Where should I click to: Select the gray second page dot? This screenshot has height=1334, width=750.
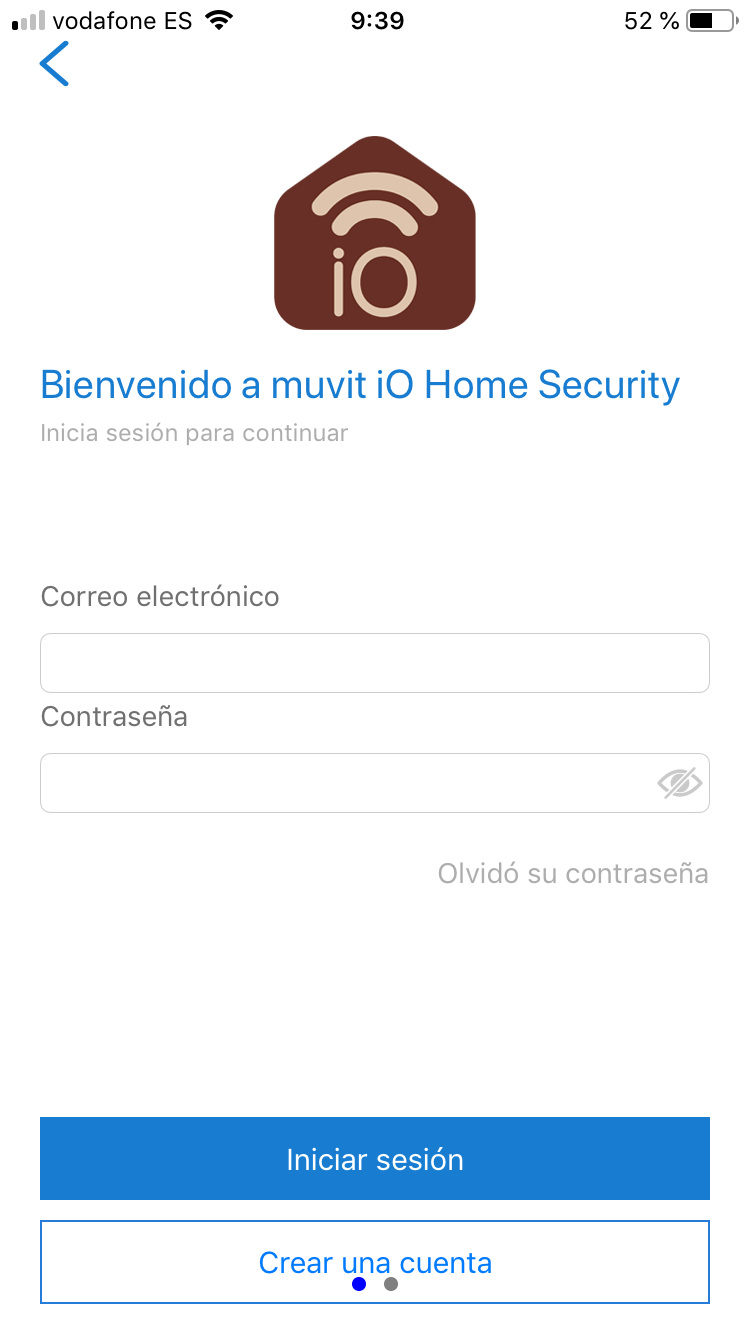tap(390, 1284)
